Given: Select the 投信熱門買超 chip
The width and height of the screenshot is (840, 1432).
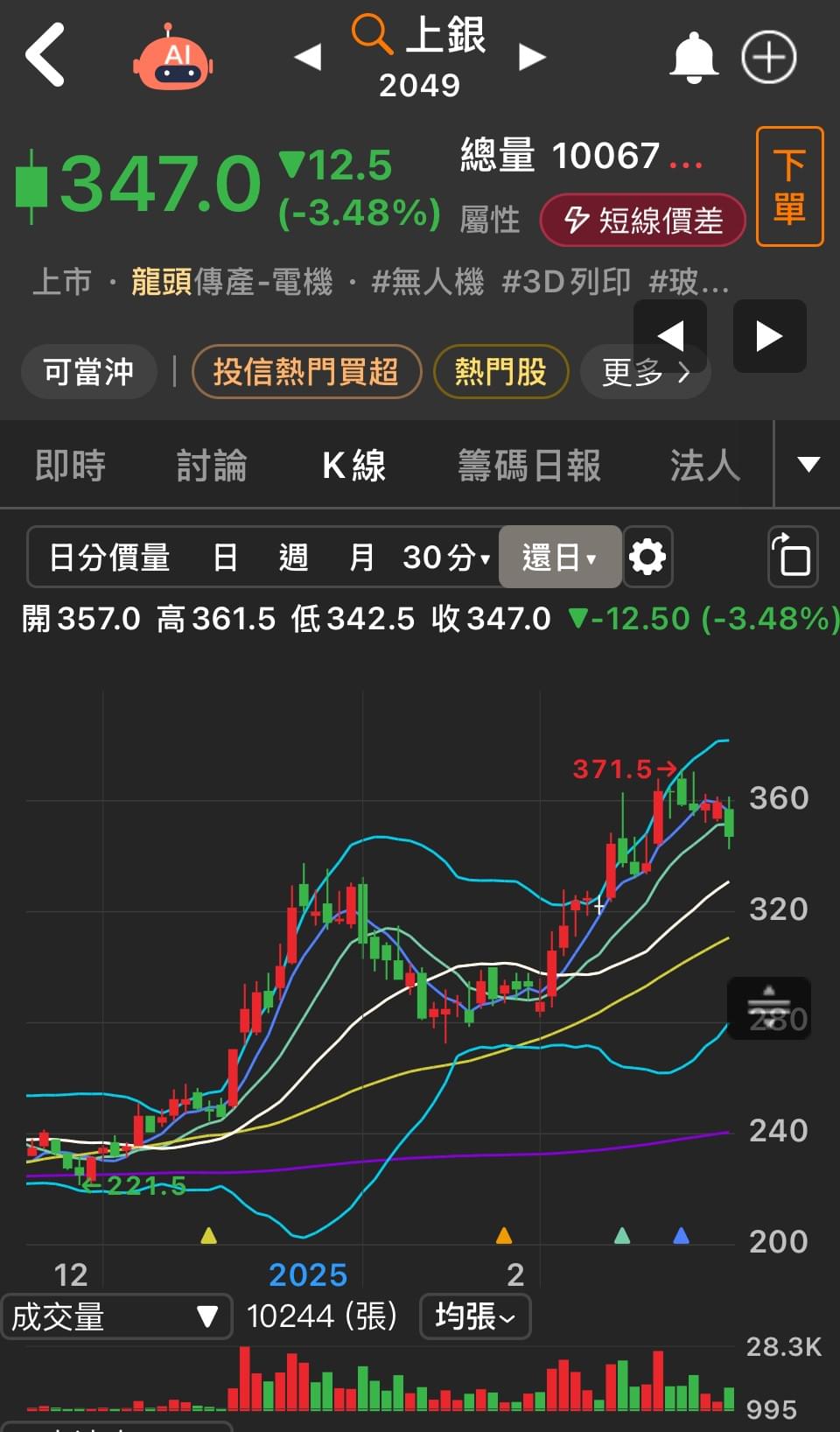Looking at the screenshot, I should point(306,372).
